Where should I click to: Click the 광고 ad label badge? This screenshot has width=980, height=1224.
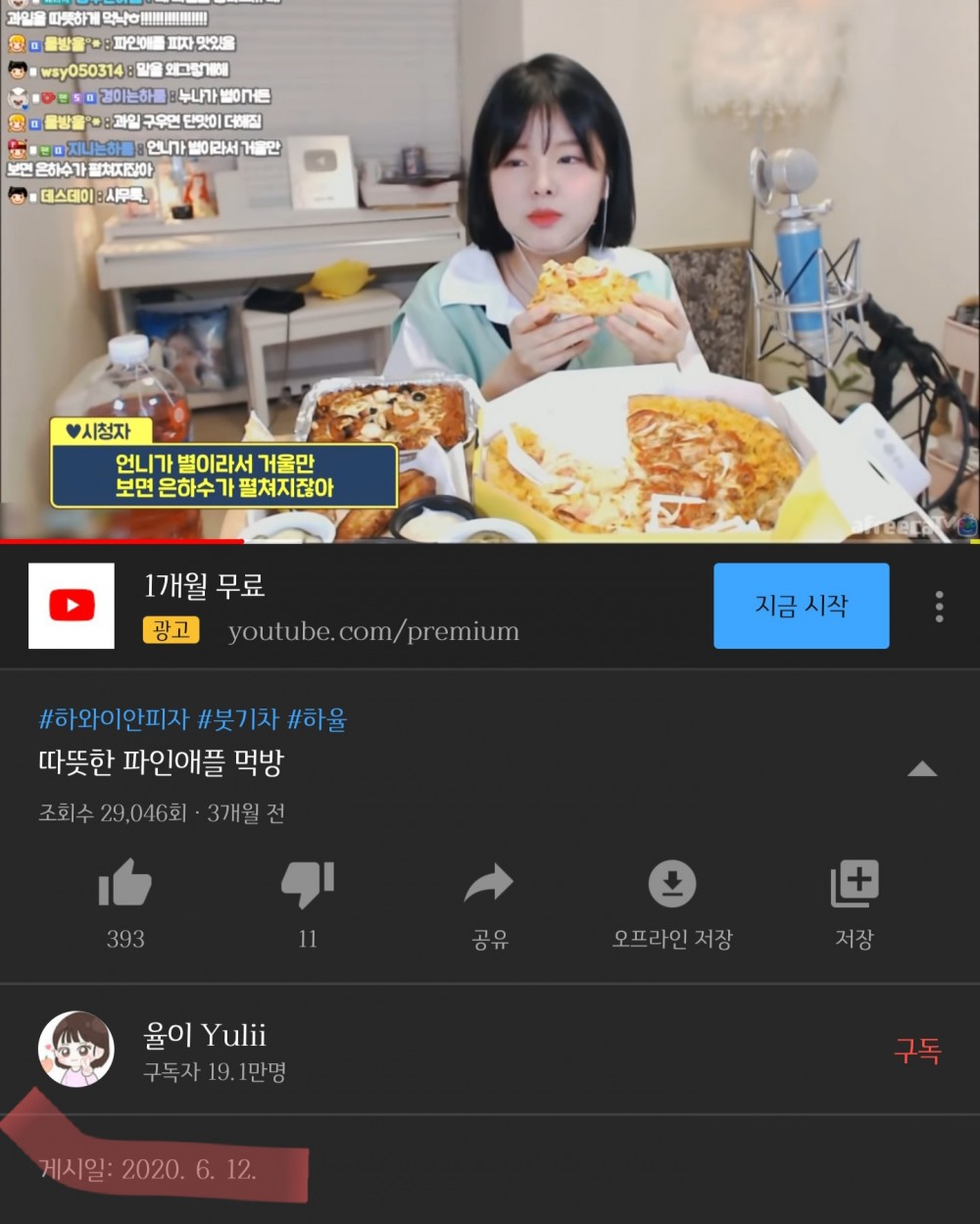pos(171,631)
